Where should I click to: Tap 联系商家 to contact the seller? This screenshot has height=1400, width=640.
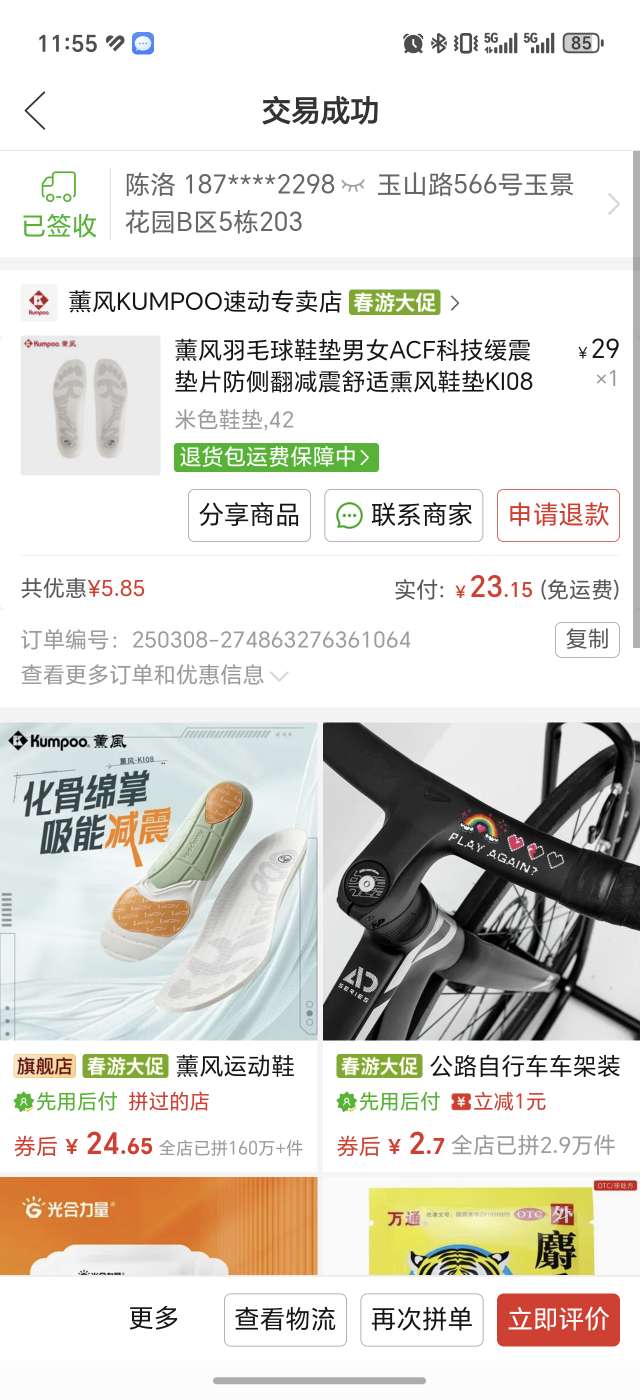pyautogui.click(x=403, y=515)
